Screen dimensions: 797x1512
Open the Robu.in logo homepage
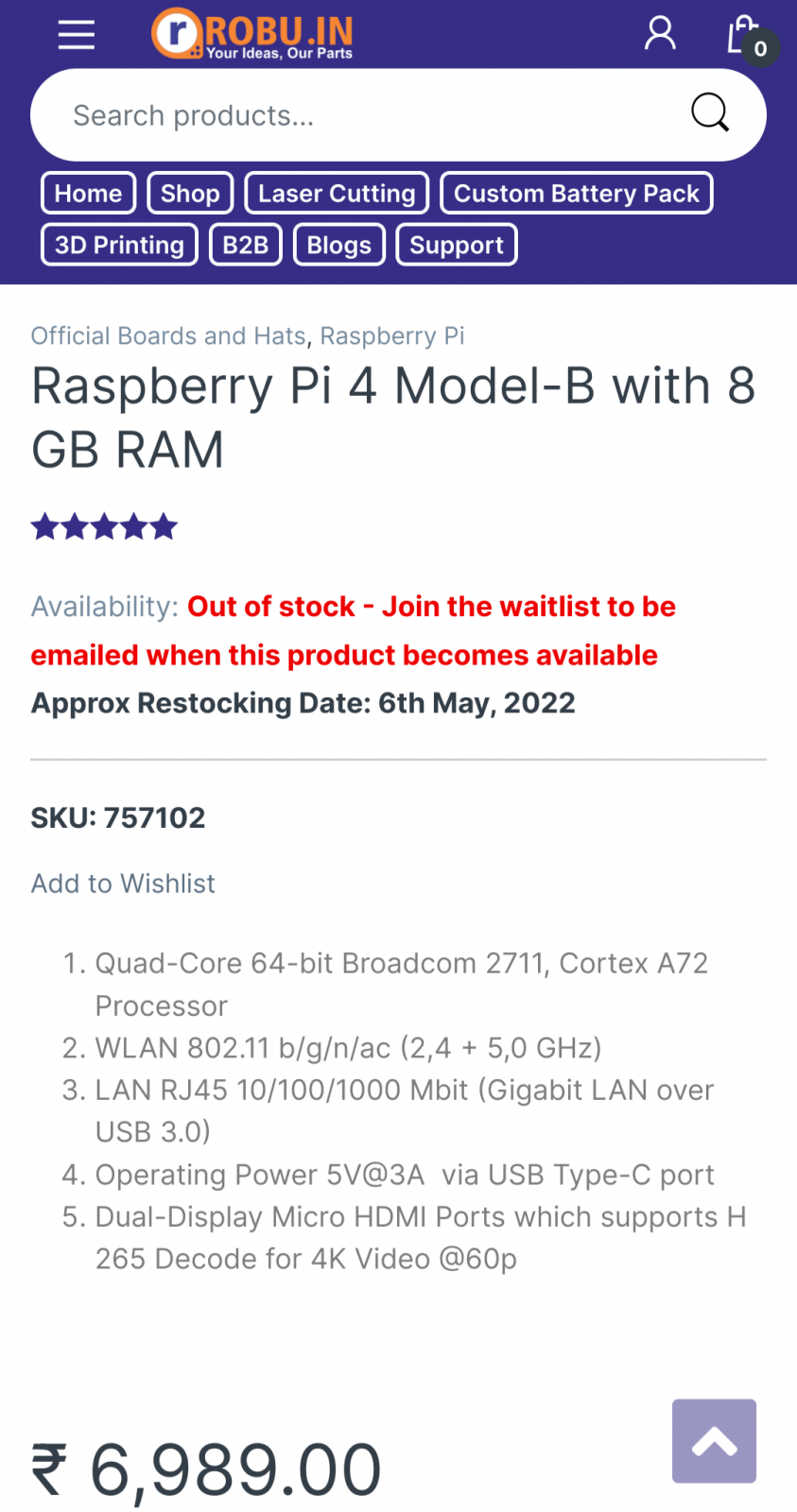tap(252, 34)
